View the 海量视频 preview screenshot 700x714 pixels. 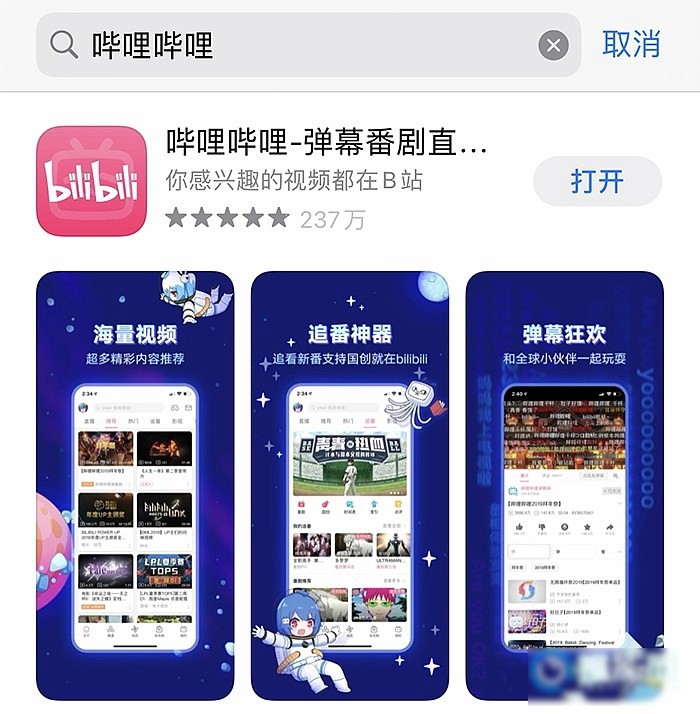(135, 485)
